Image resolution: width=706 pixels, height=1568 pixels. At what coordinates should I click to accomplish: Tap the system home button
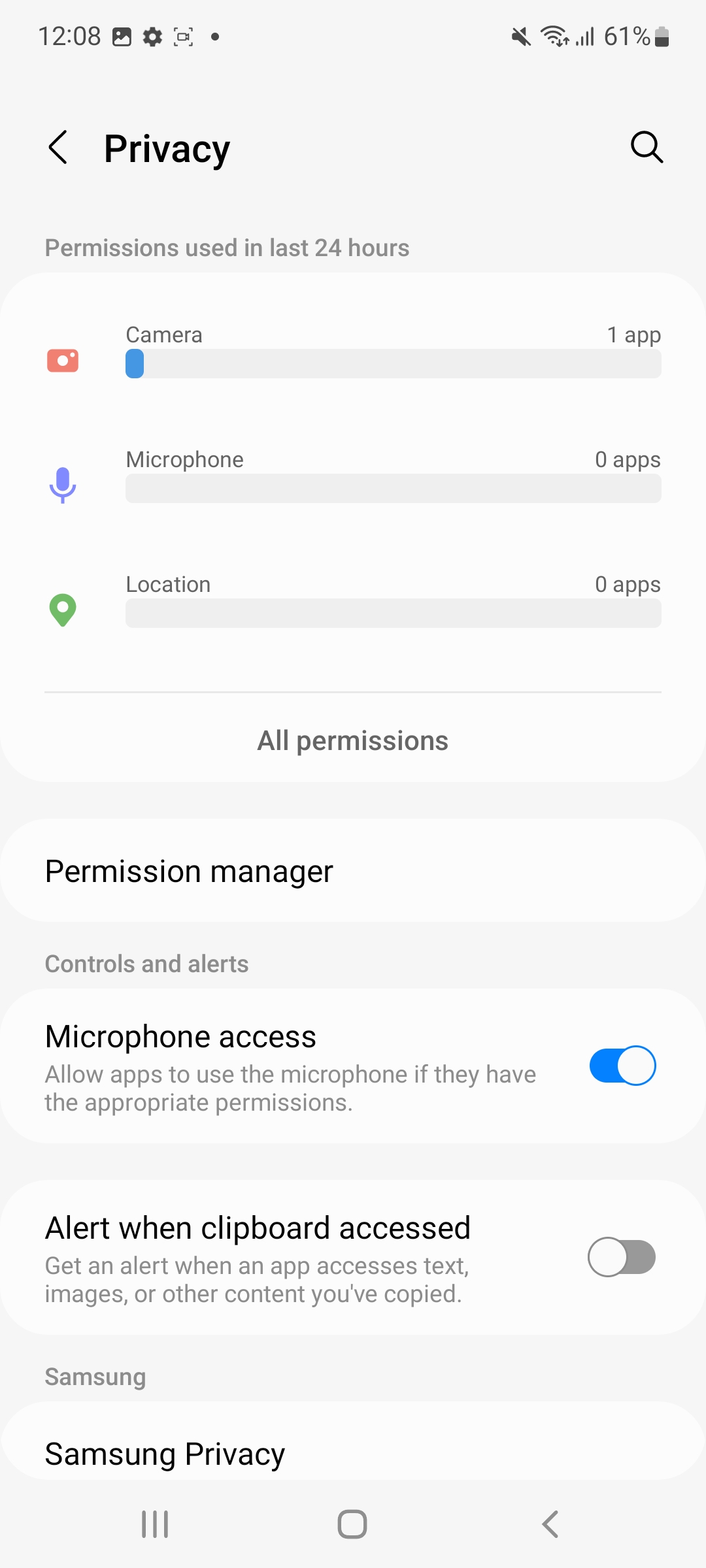click(x=352, y=1524)
